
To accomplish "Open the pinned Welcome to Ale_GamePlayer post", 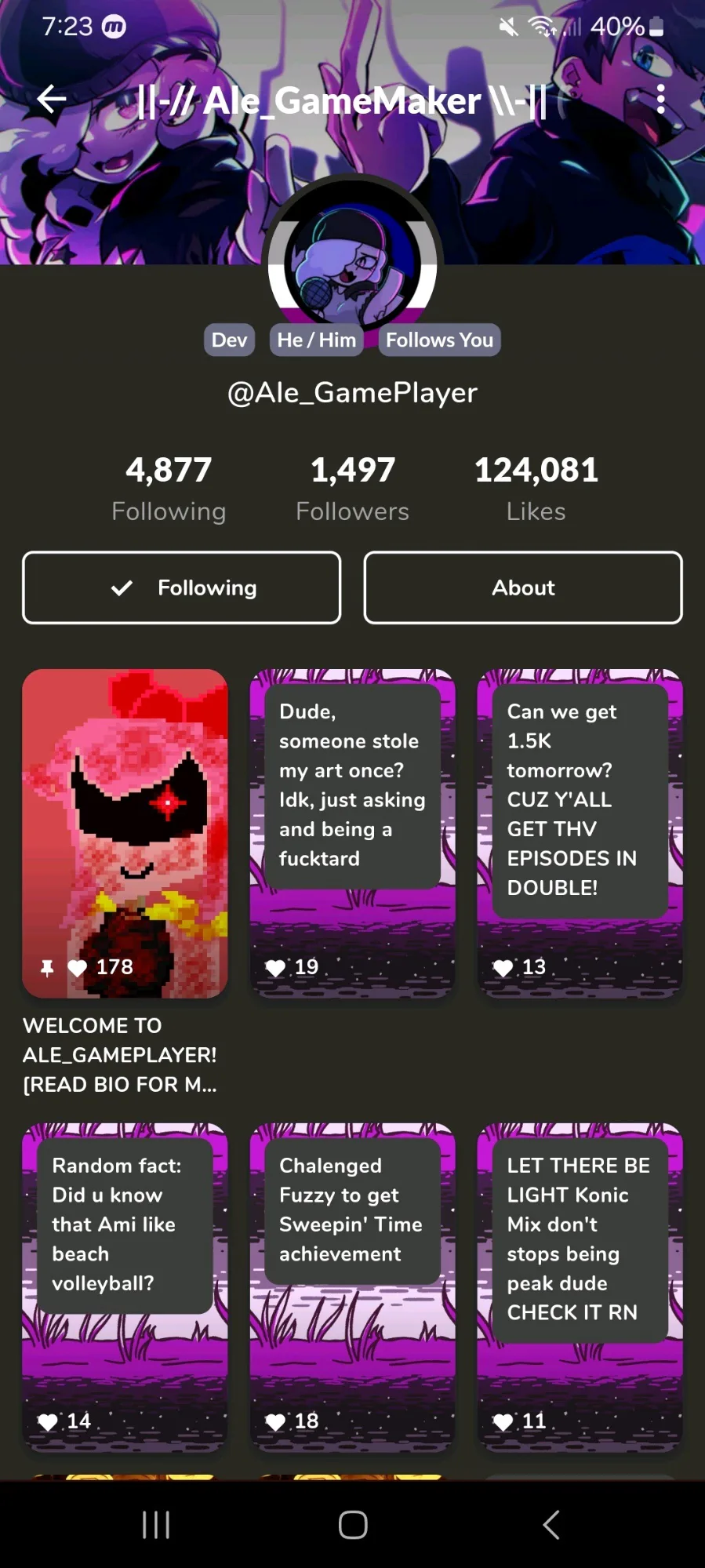I will pos(125,833).
